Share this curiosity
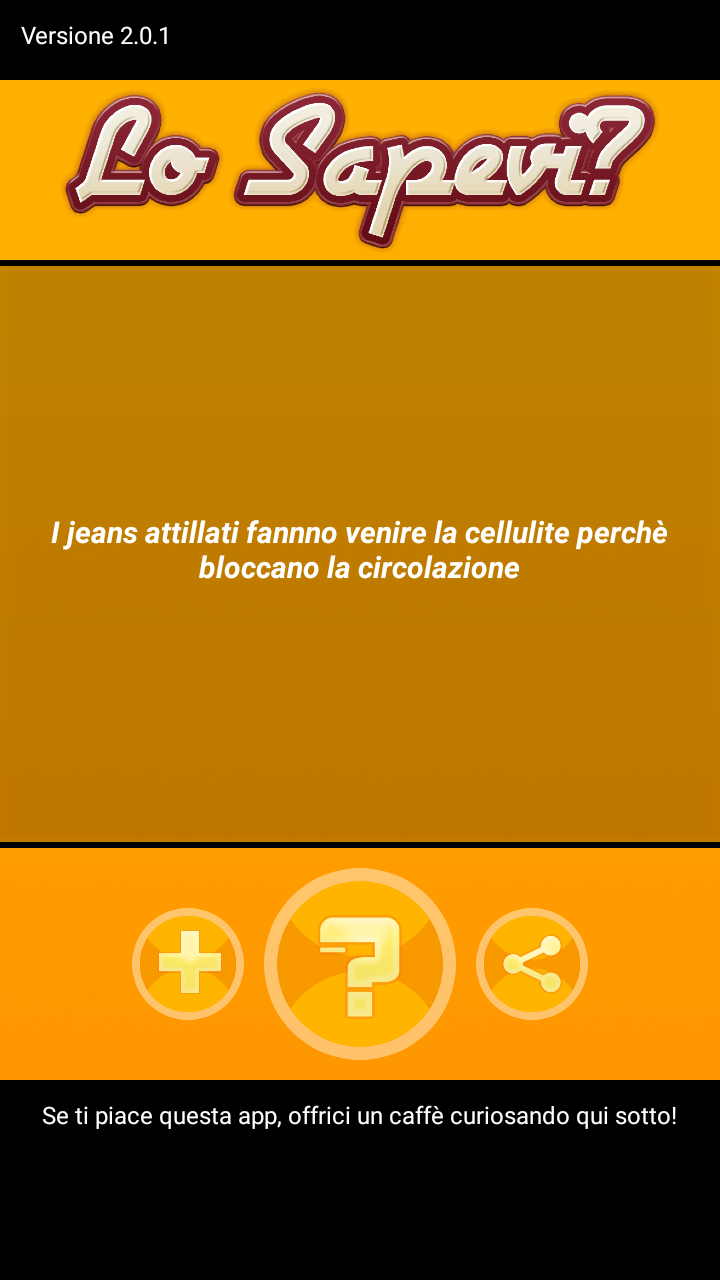Screen dimensions: 720x1280 click(x=532, y=964)
